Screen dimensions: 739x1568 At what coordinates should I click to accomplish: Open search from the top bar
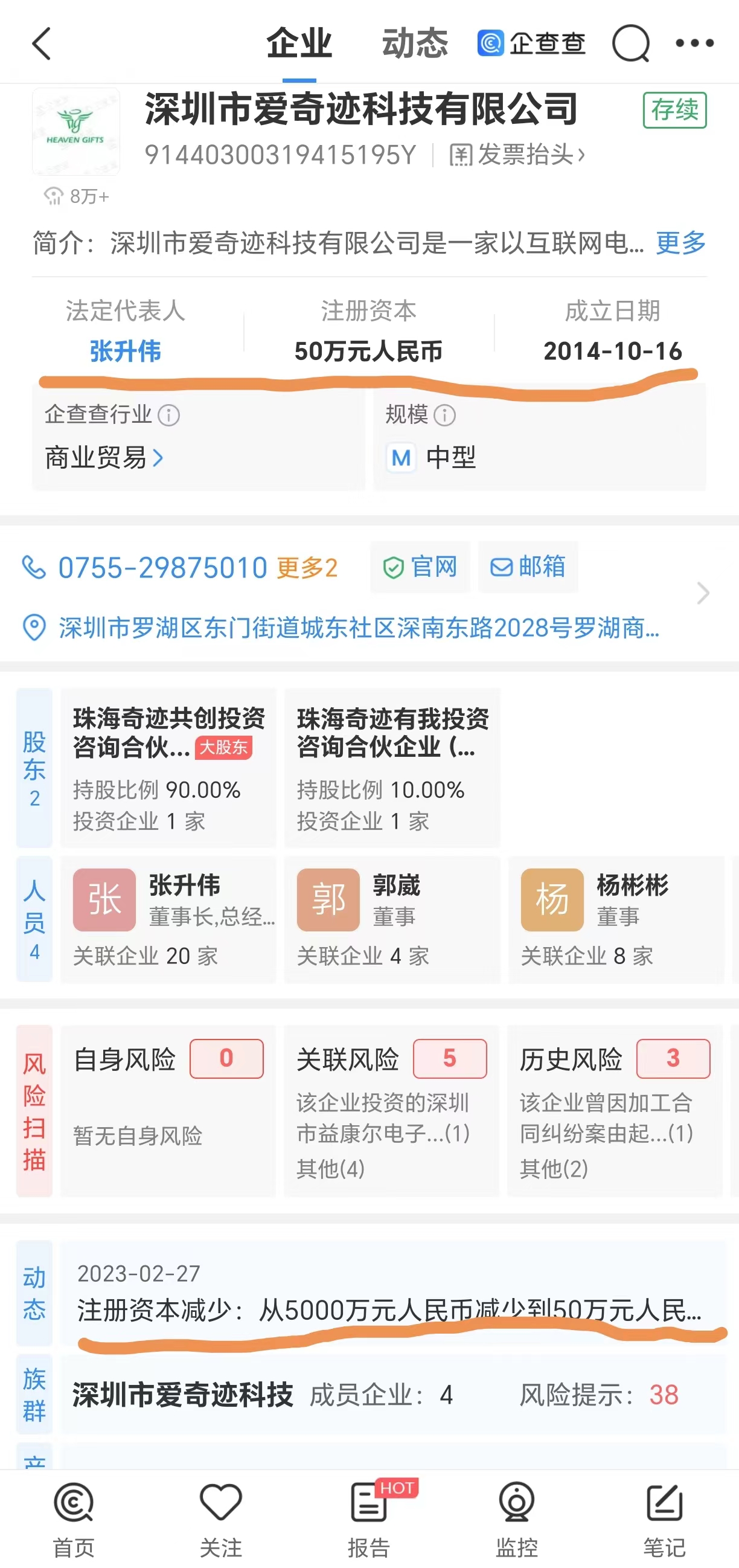click(631, 43)
